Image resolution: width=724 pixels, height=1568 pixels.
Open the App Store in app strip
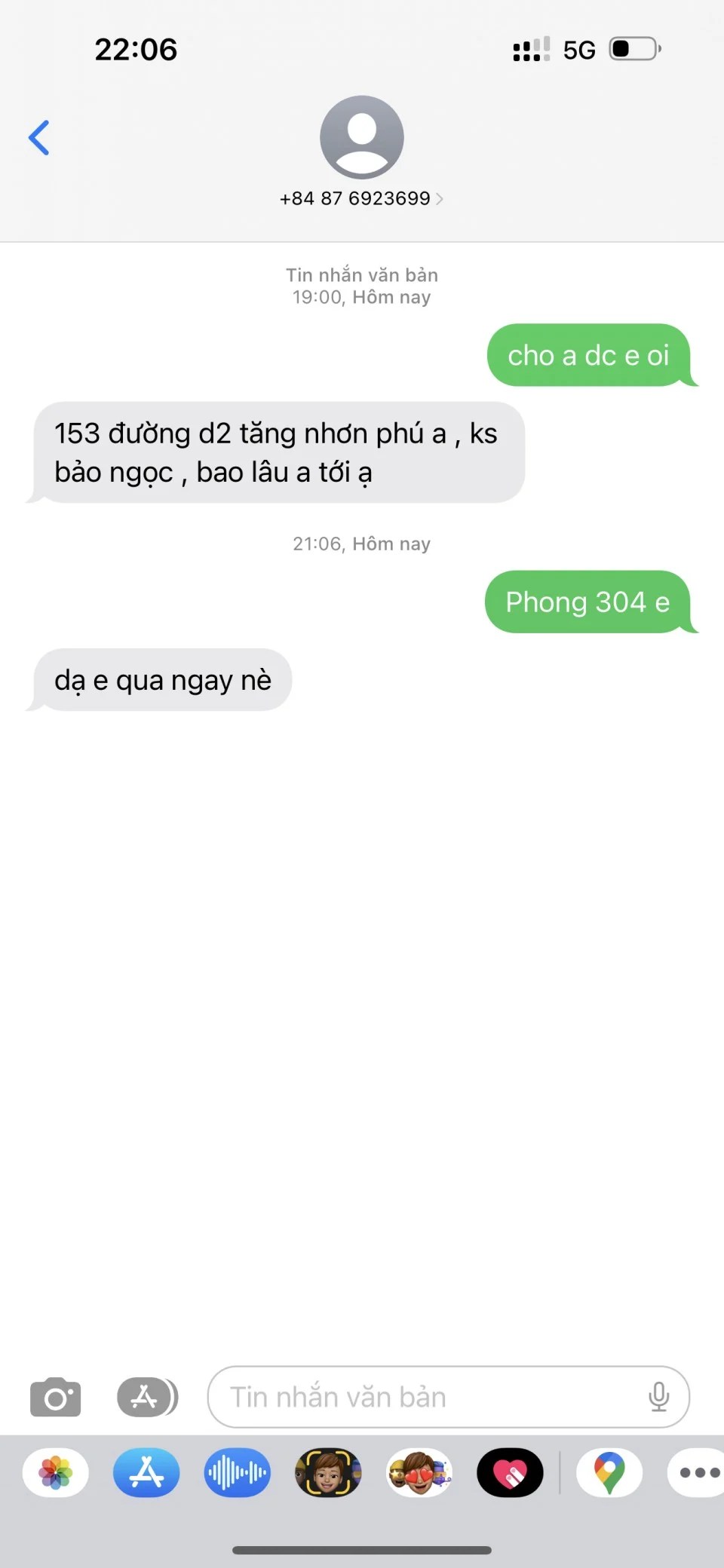tap(146, 1472)
